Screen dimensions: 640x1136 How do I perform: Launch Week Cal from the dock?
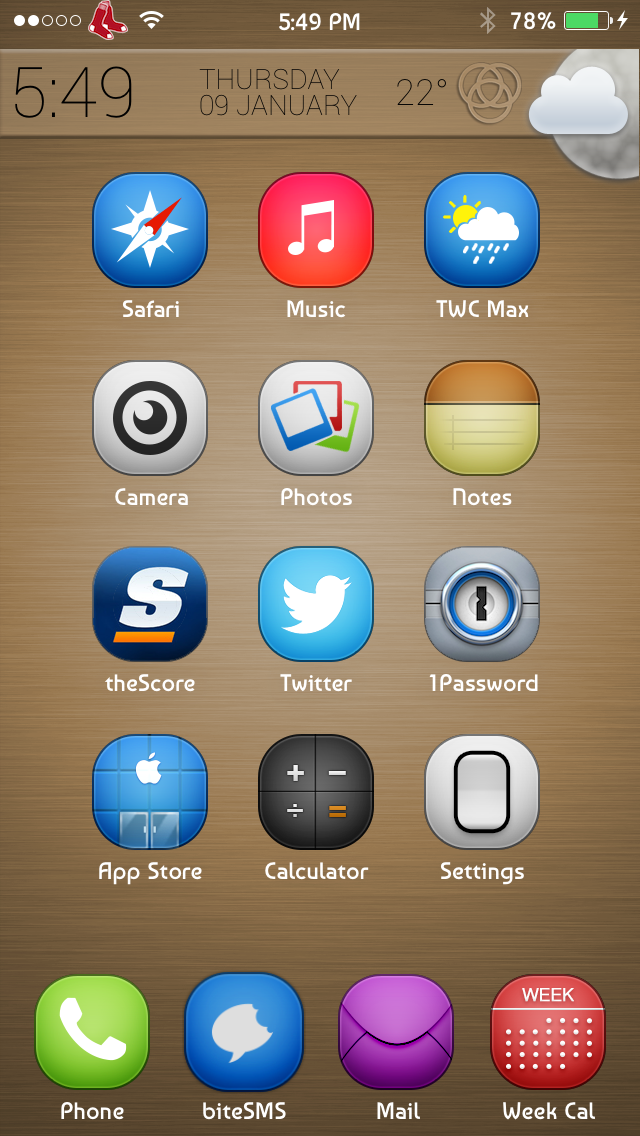pyautogui.click(x=548, y=1032)
